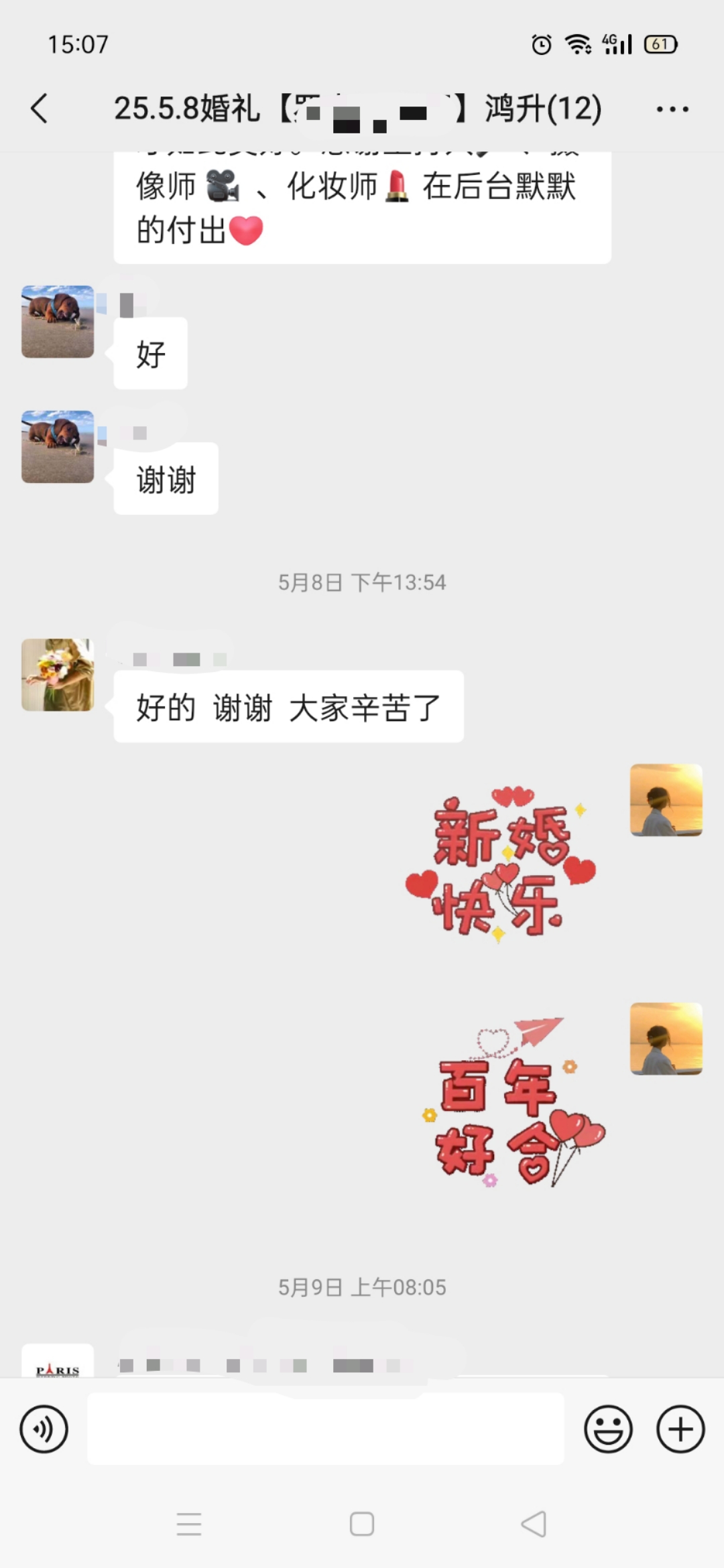Viewport: 724px width, 1568px height.
Task: Tap the system home button
Action: (362, 1524)
